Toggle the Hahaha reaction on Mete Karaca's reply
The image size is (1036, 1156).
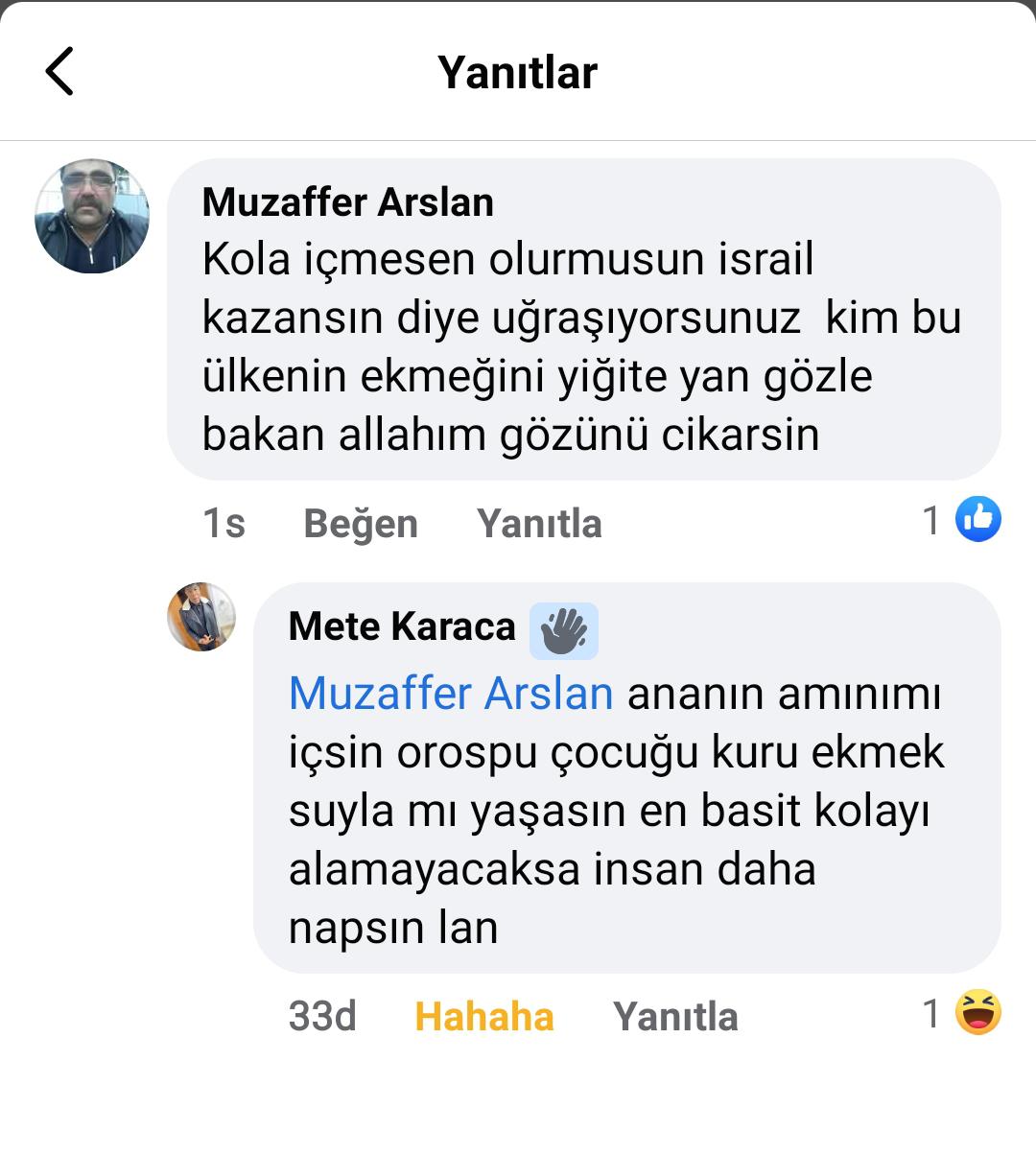coord(483,1016)
